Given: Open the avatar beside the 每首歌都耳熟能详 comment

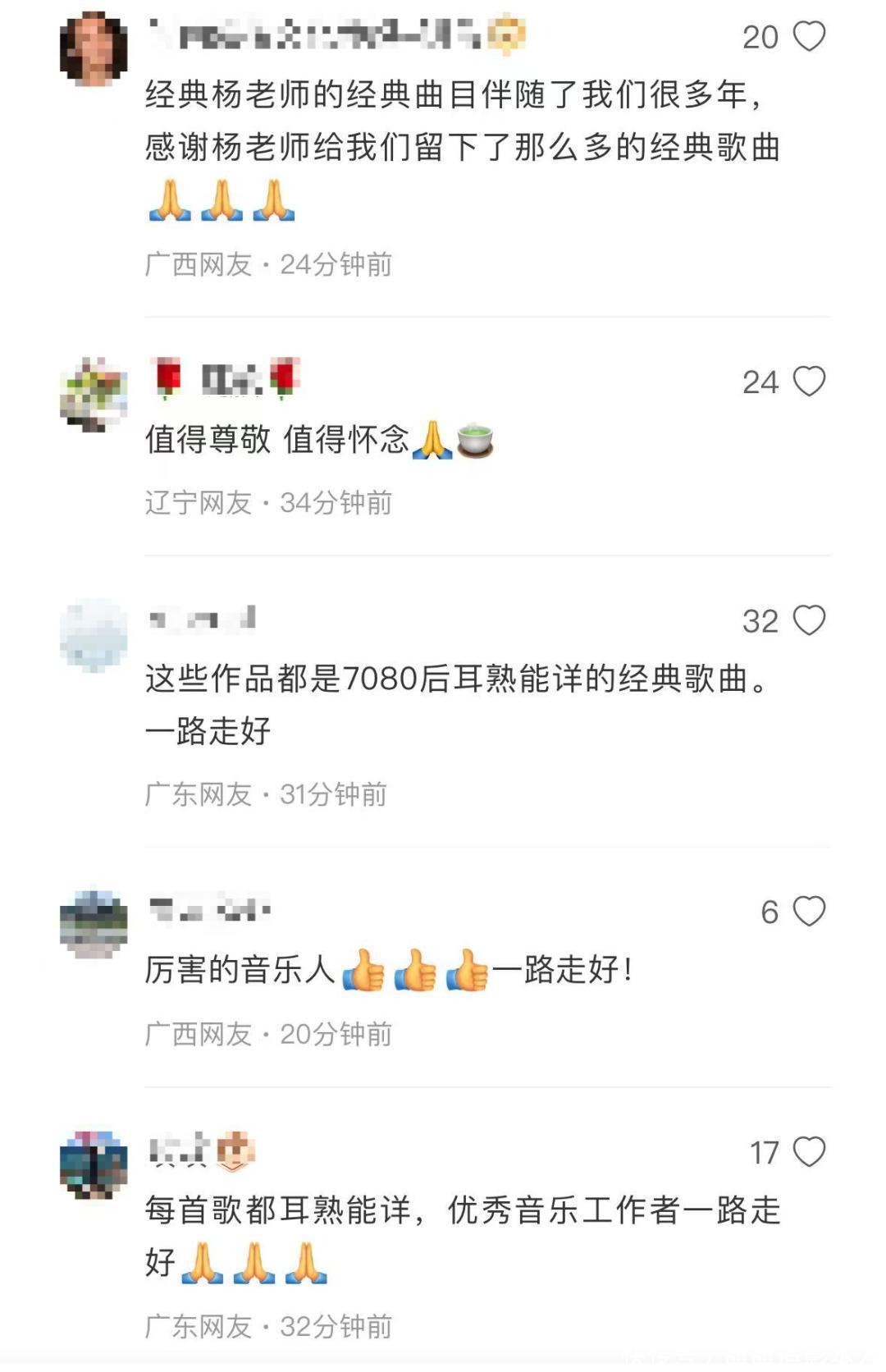Looking at the screenshot, I should tap(94, 1164).
